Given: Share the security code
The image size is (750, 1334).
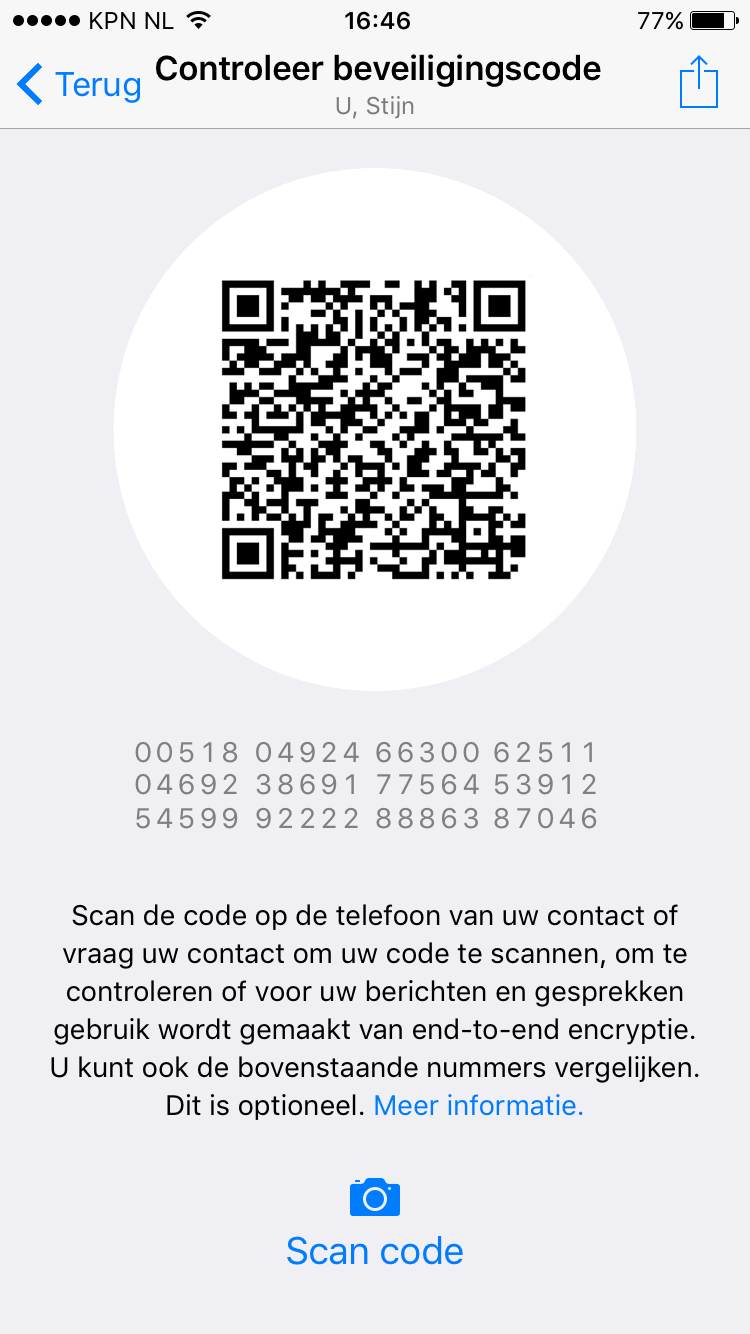Looking at the screenshot, I should [699, 82].
